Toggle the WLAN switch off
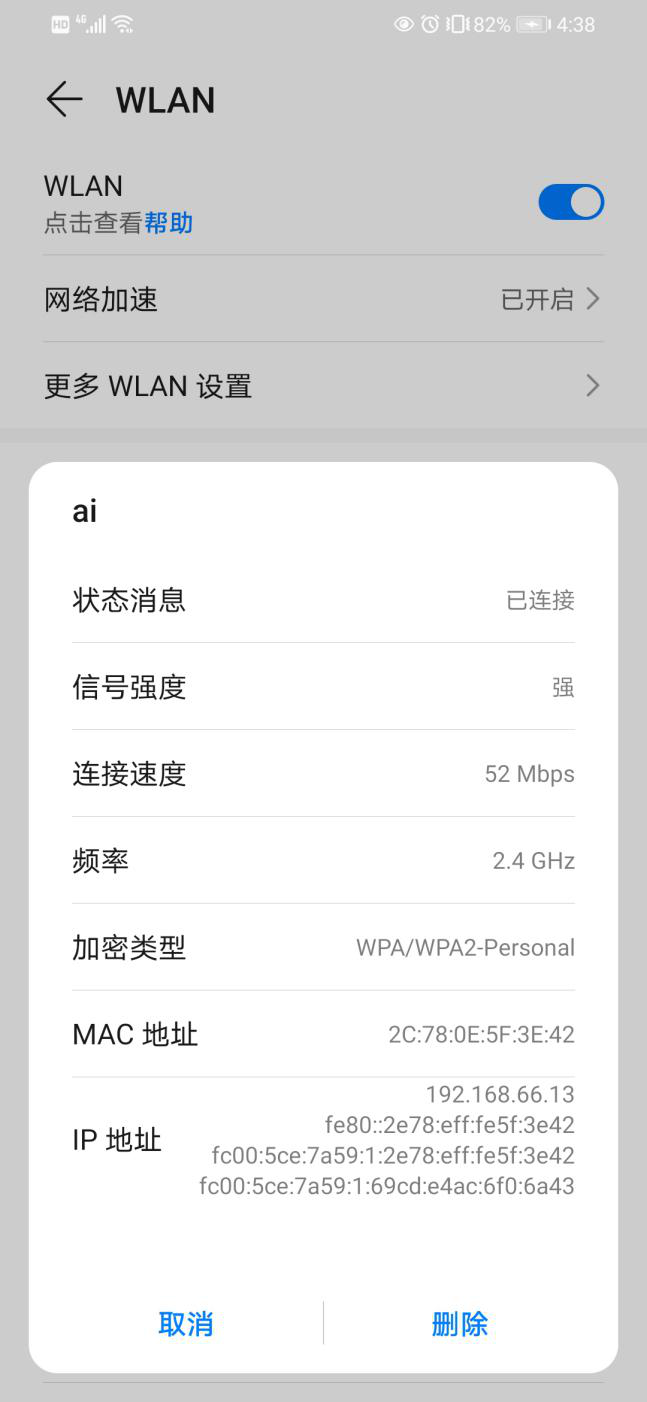 click(571, 202)
